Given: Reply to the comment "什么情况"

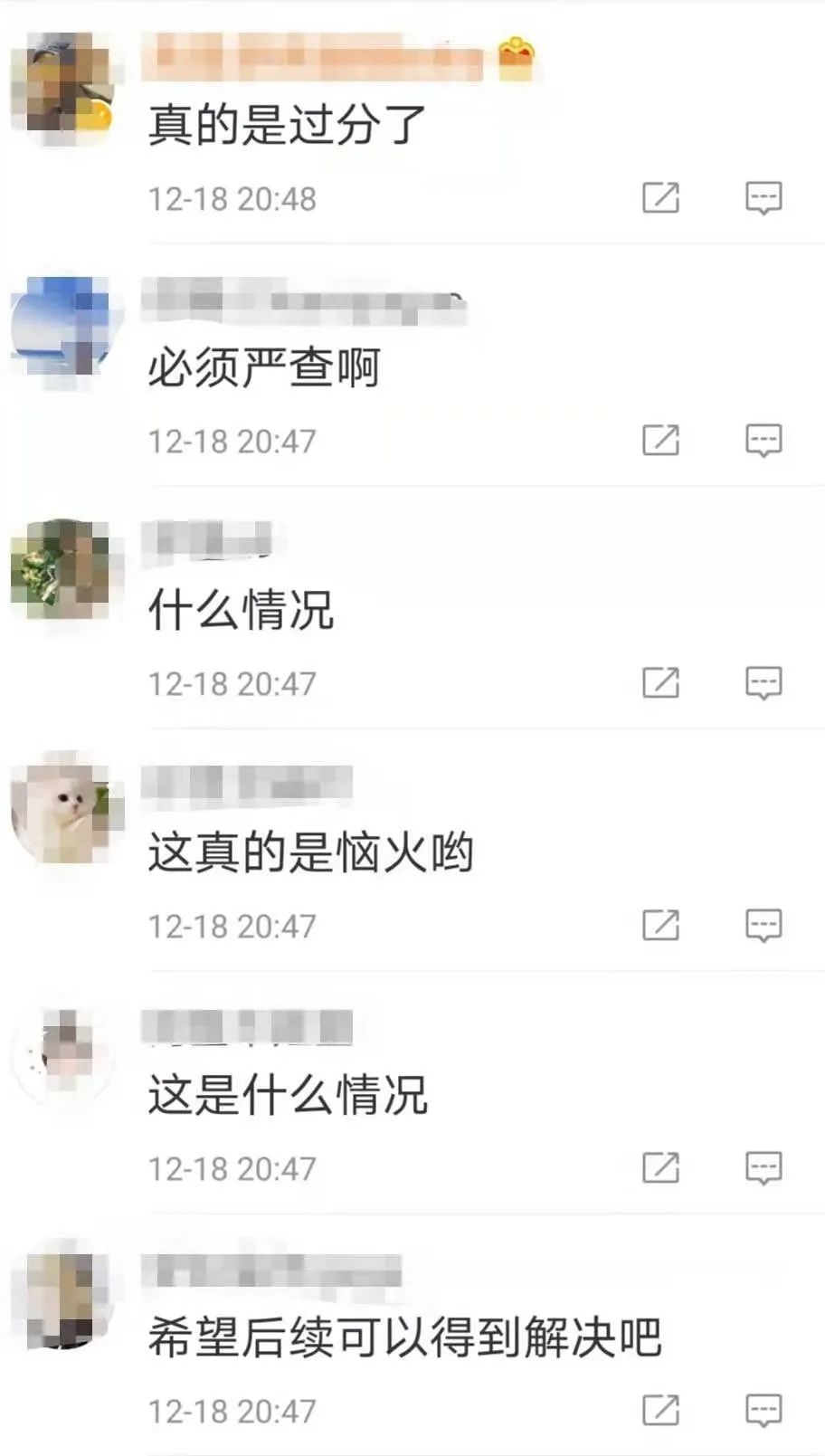Looking at the screenshot, I should point(763,682).
